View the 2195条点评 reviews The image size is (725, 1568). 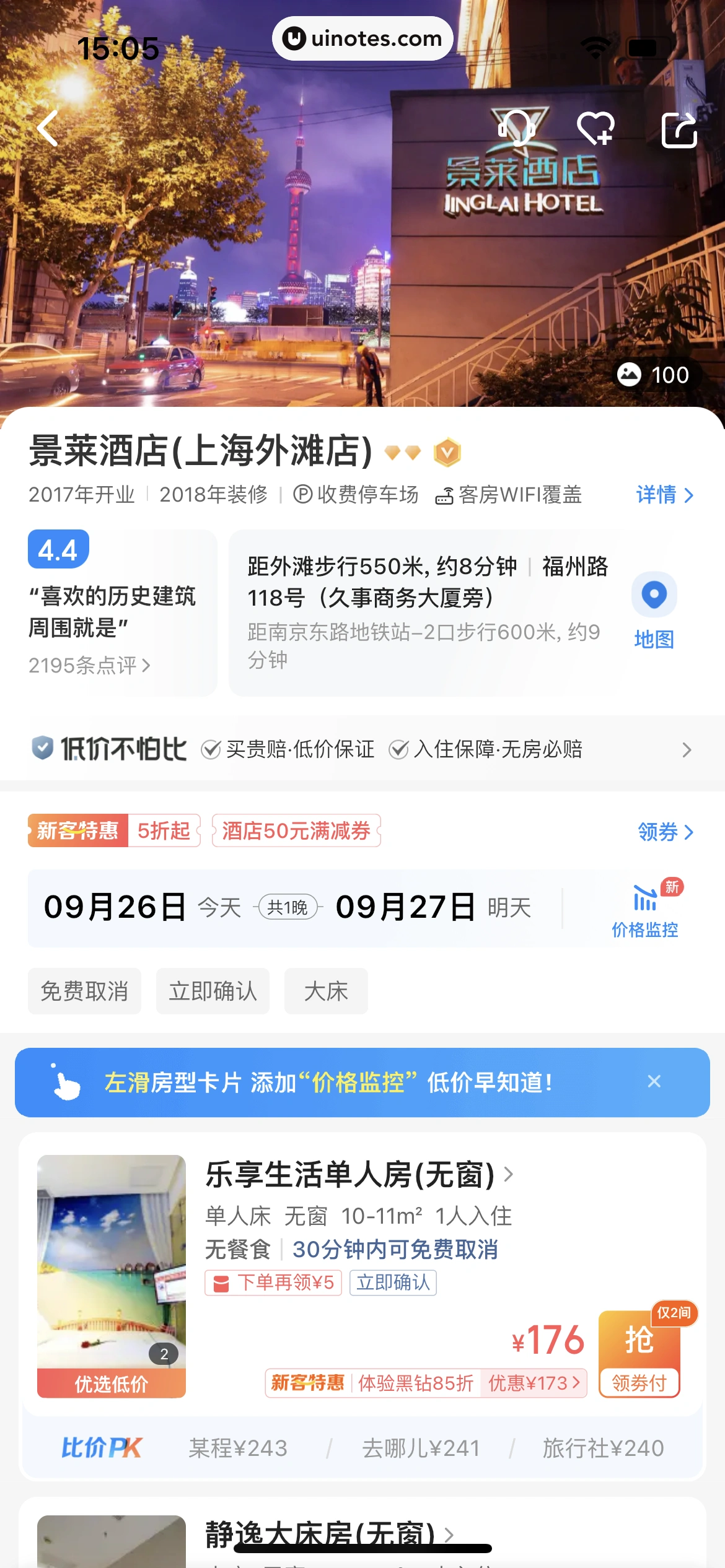coord(90,665)
